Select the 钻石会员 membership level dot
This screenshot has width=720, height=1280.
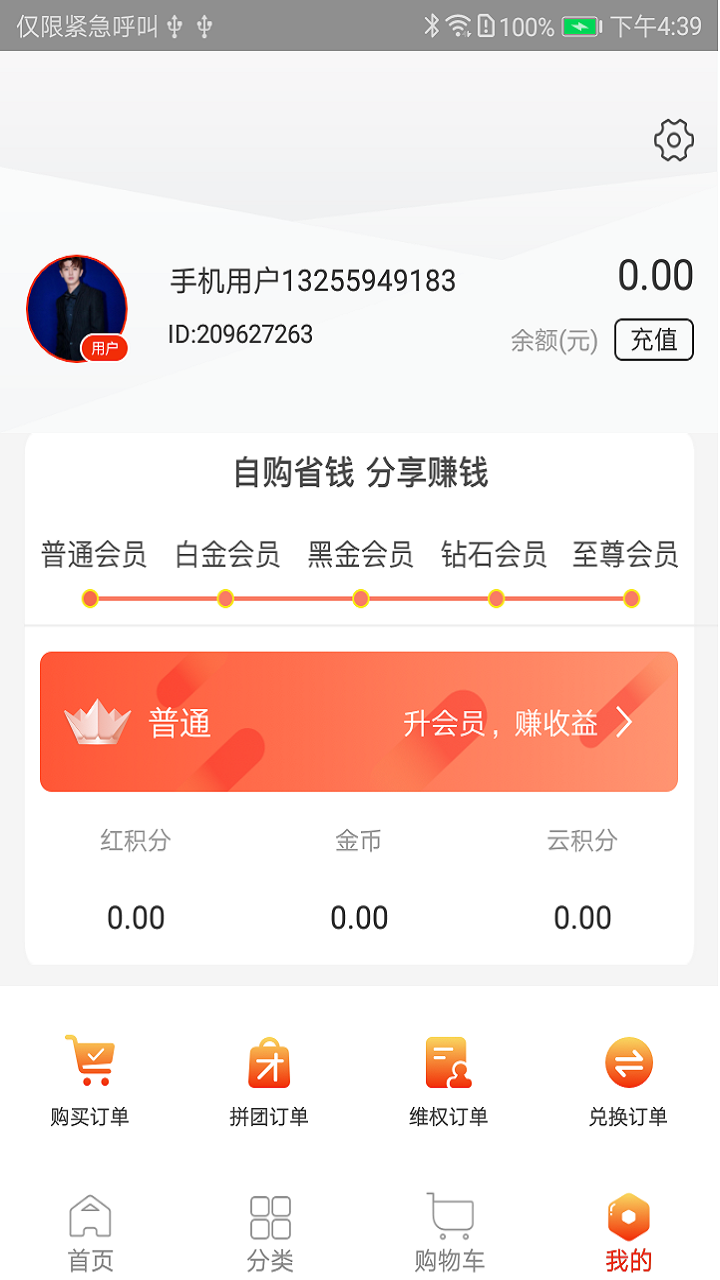(495, 597)
